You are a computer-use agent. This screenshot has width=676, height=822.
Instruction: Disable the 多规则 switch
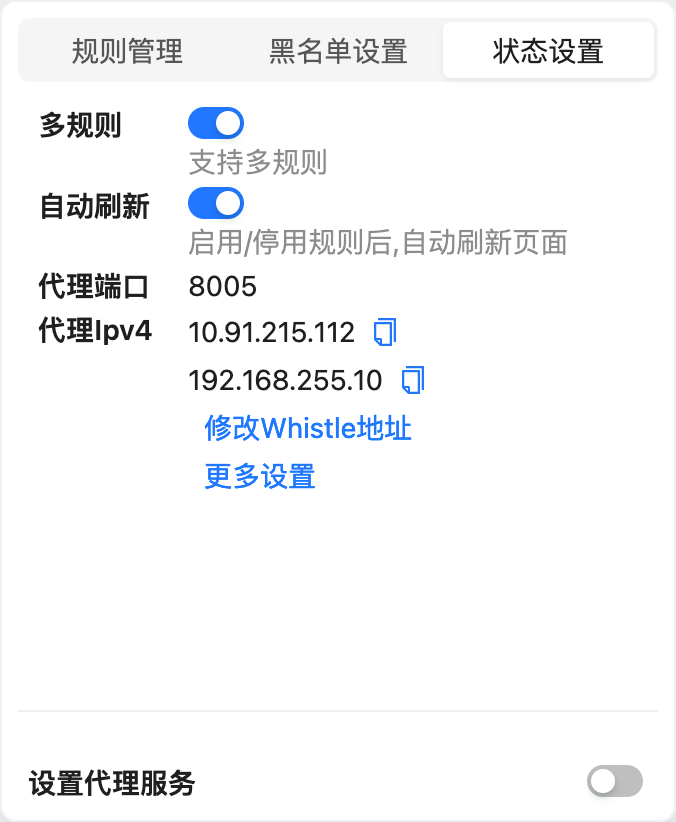click(216, 123)
